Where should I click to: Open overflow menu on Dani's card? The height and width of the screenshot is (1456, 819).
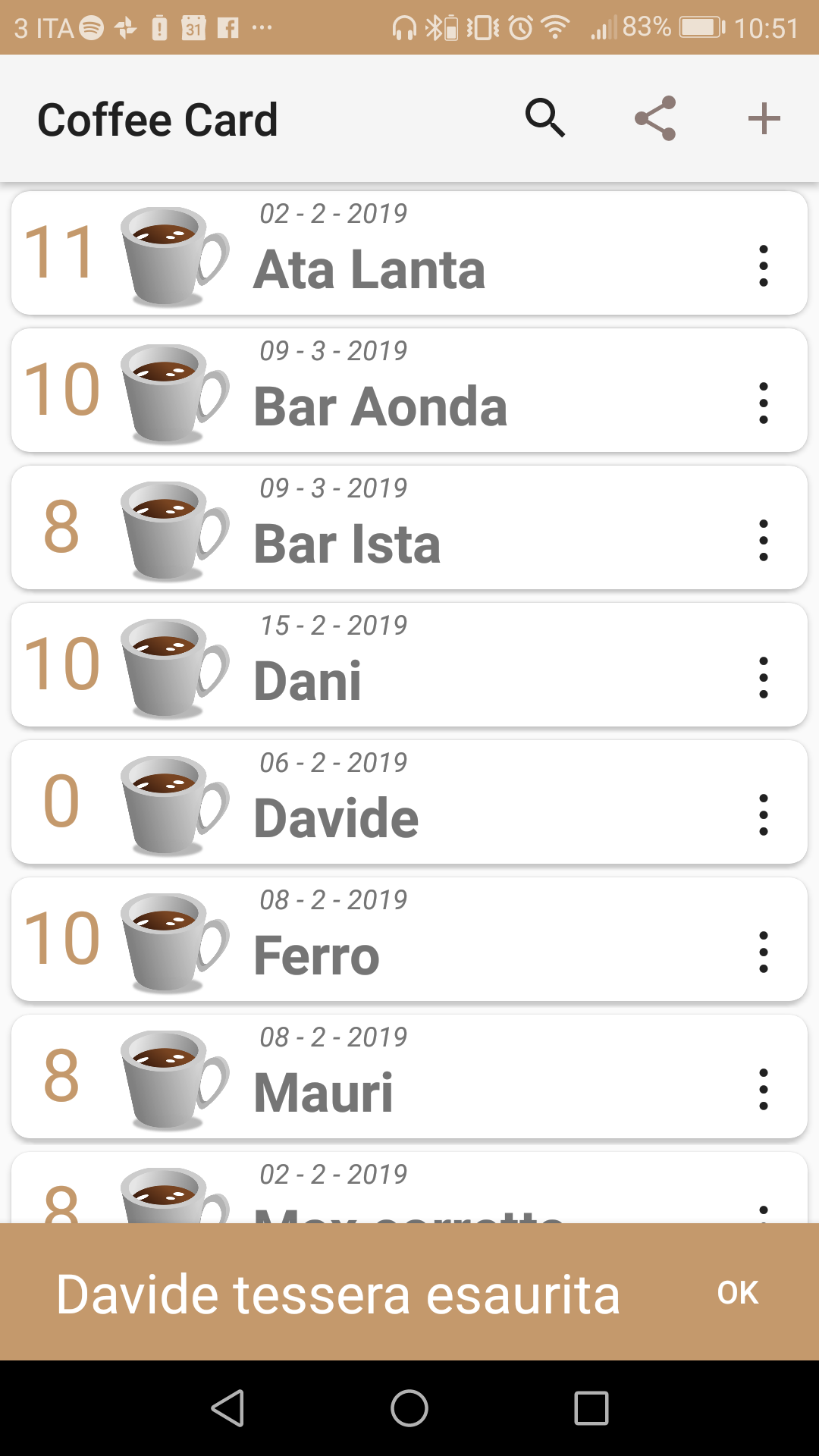(763, 678)
